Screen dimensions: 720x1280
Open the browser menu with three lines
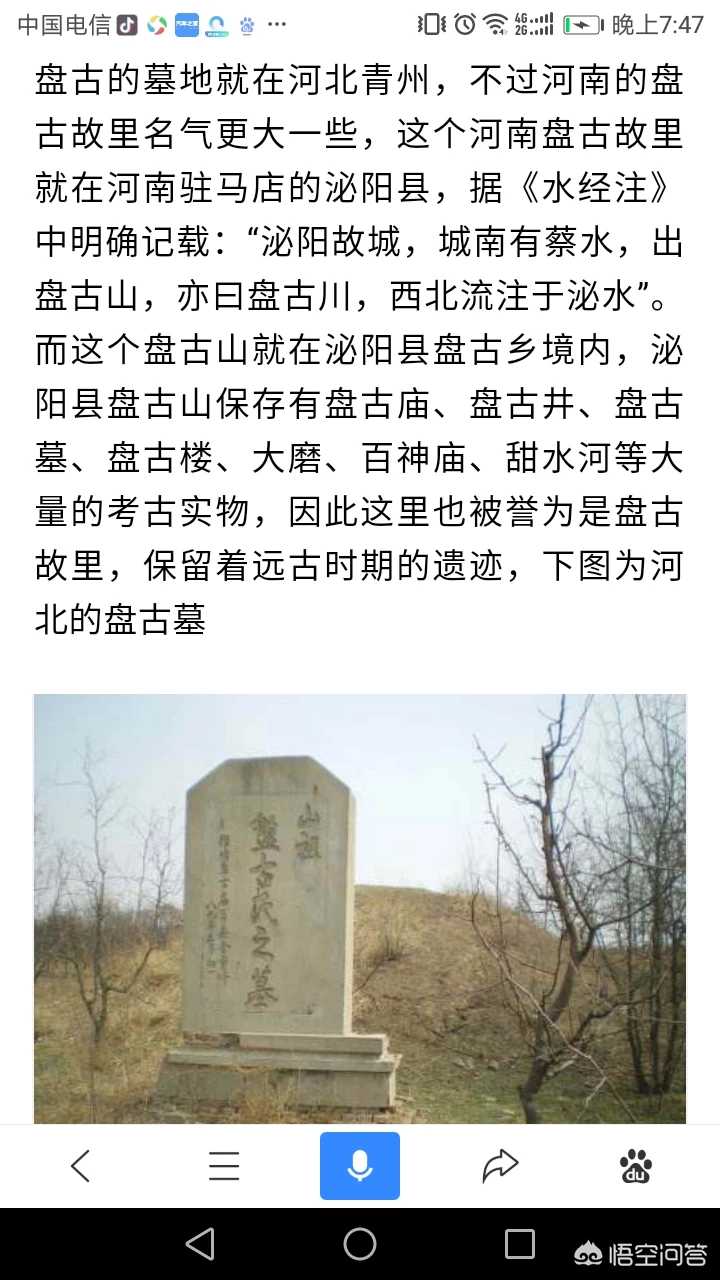[223, 1166]
